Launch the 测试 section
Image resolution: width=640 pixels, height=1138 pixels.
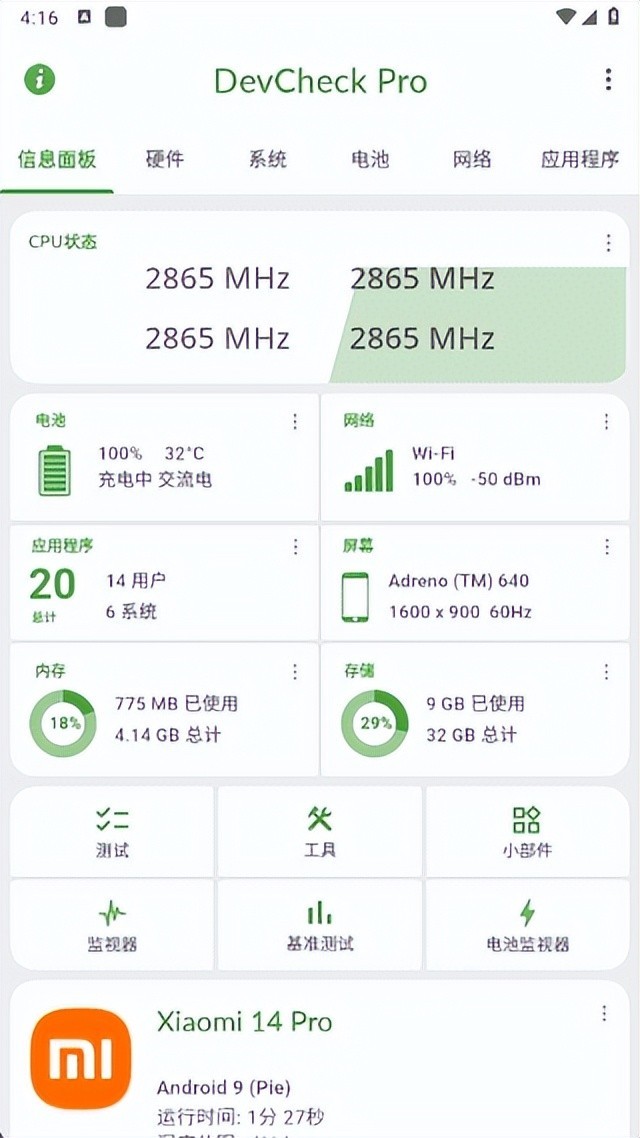(x=112, y=832)
